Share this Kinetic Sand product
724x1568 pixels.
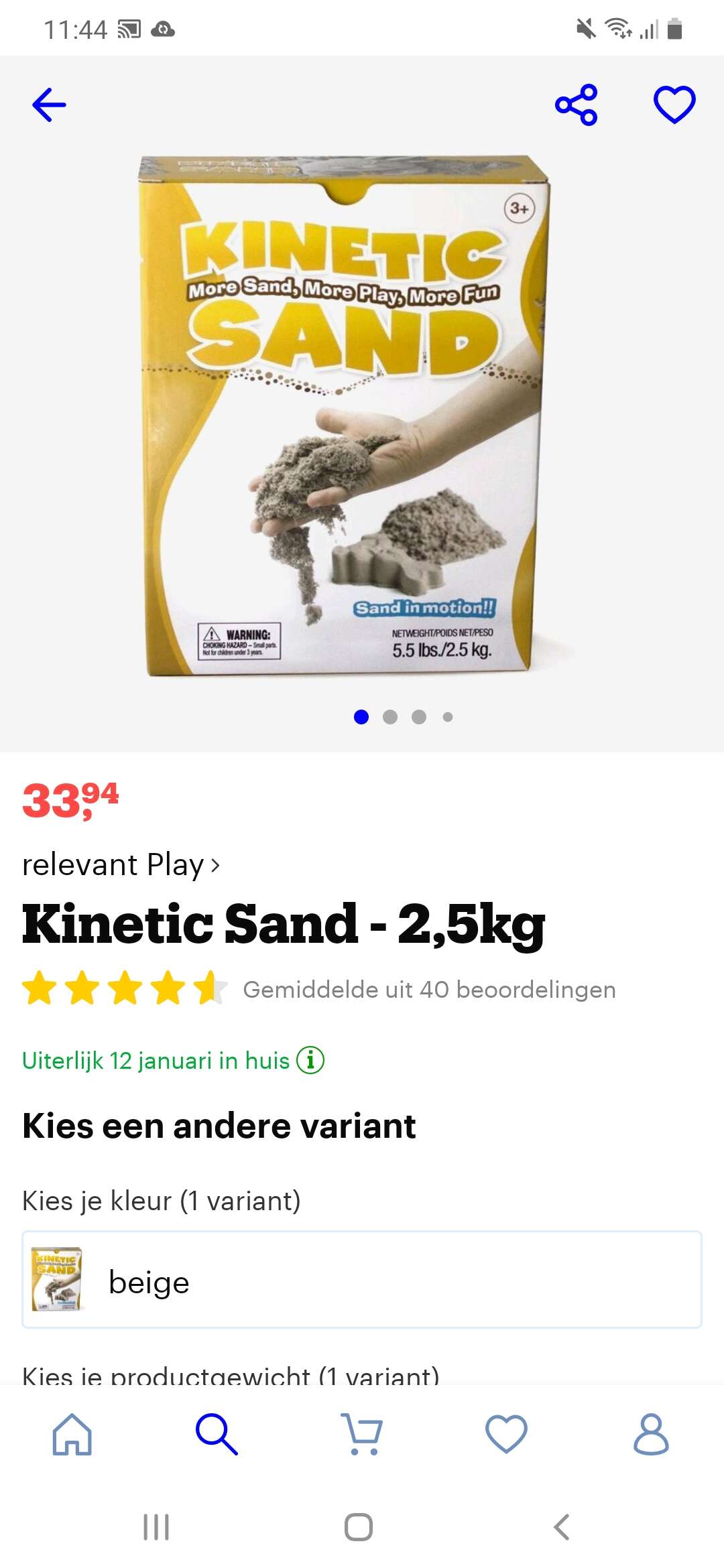[x=577, y=105]
